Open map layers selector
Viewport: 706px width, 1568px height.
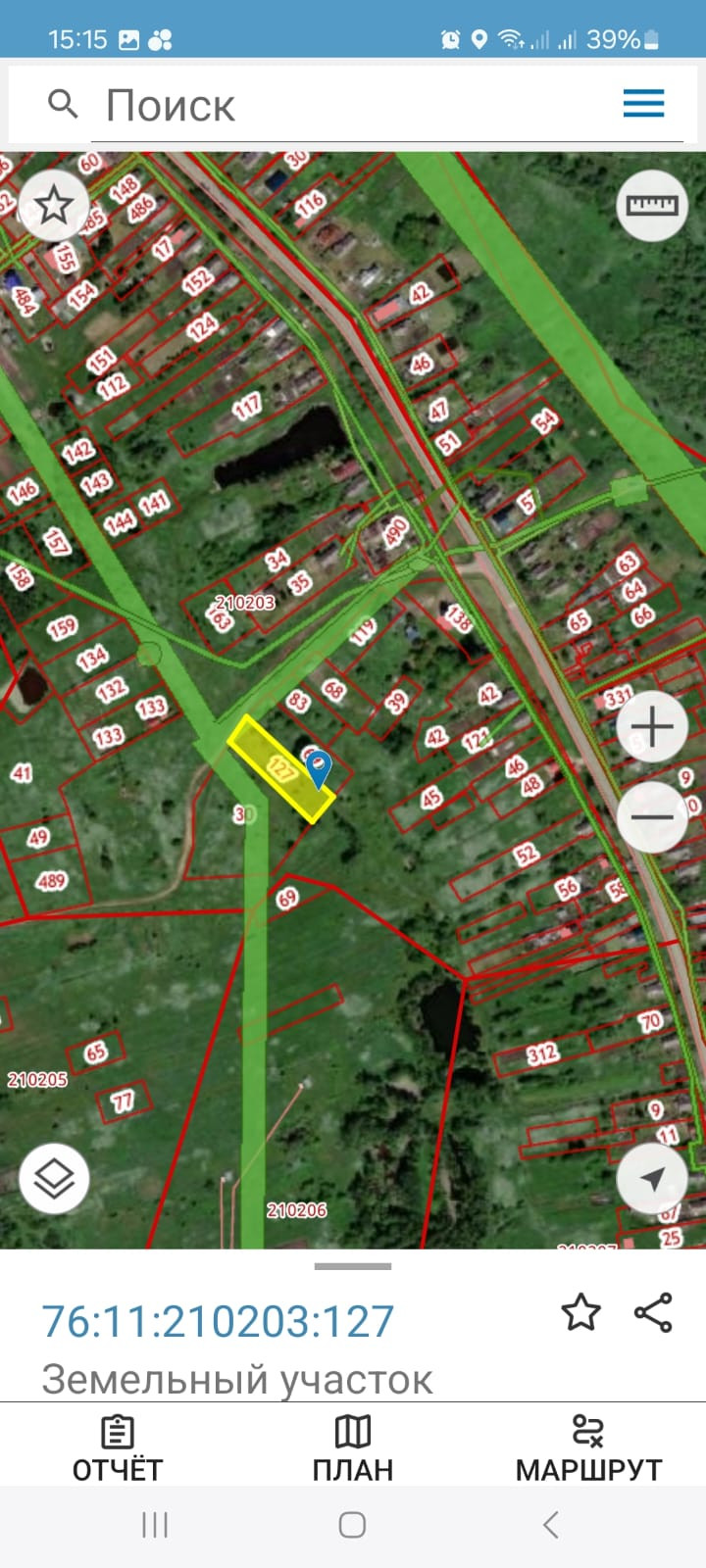[54, 1178]
